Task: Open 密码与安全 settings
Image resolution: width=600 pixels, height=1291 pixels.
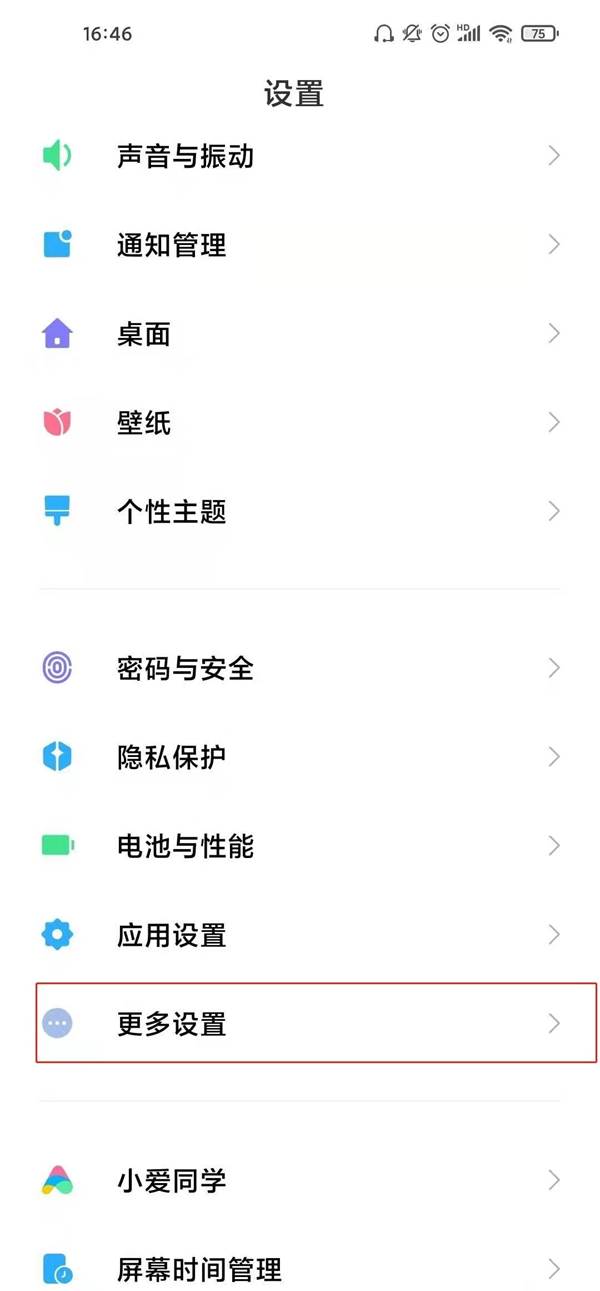Action: (x=300, y=668)
